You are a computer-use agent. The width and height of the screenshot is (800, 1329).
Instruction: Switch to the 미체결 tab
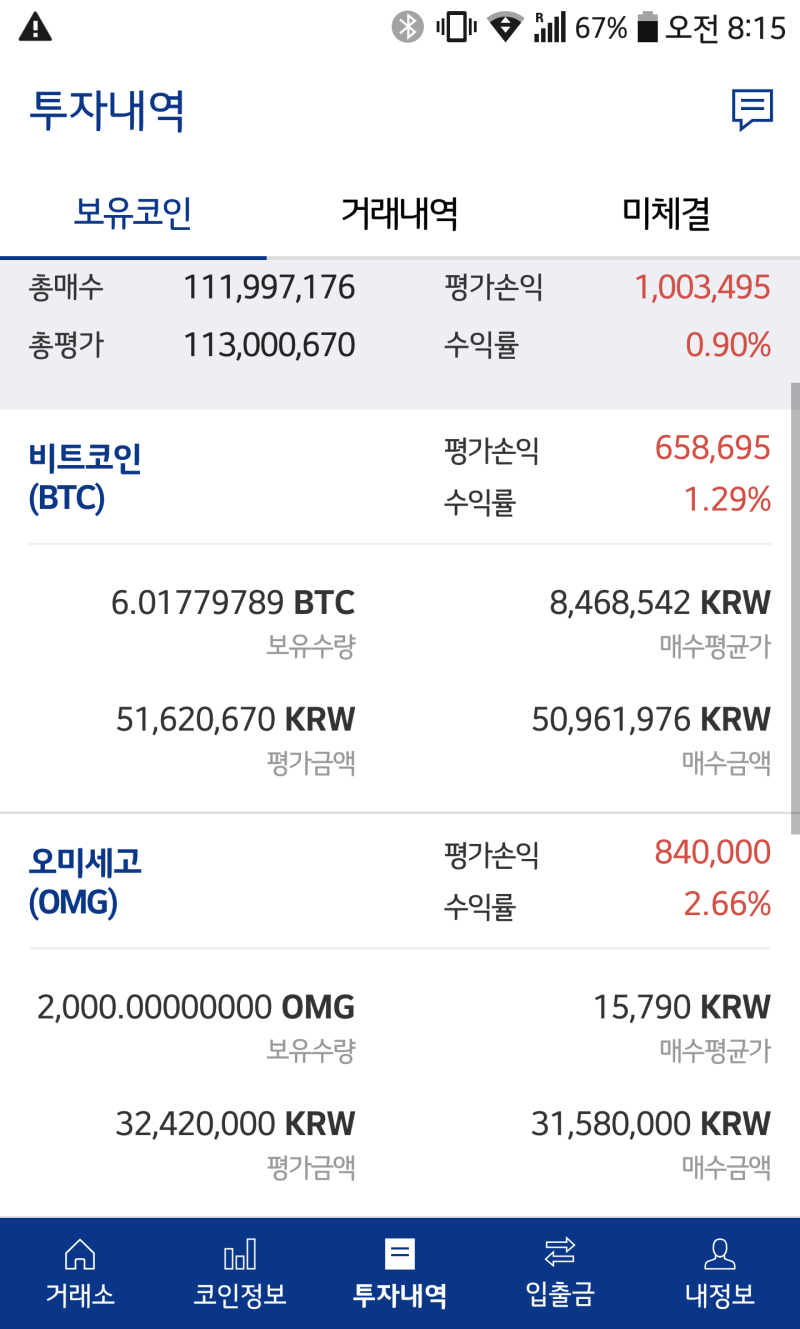tap(667, 214)
